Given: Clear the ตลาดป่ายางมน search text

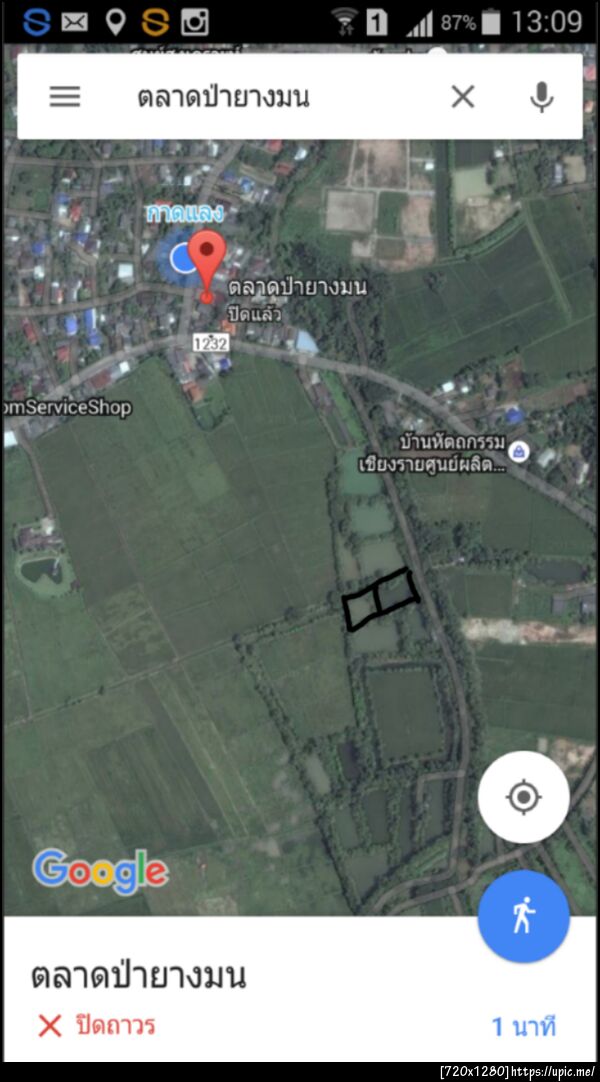Looking at the screenshot, I should pos(462,96).
